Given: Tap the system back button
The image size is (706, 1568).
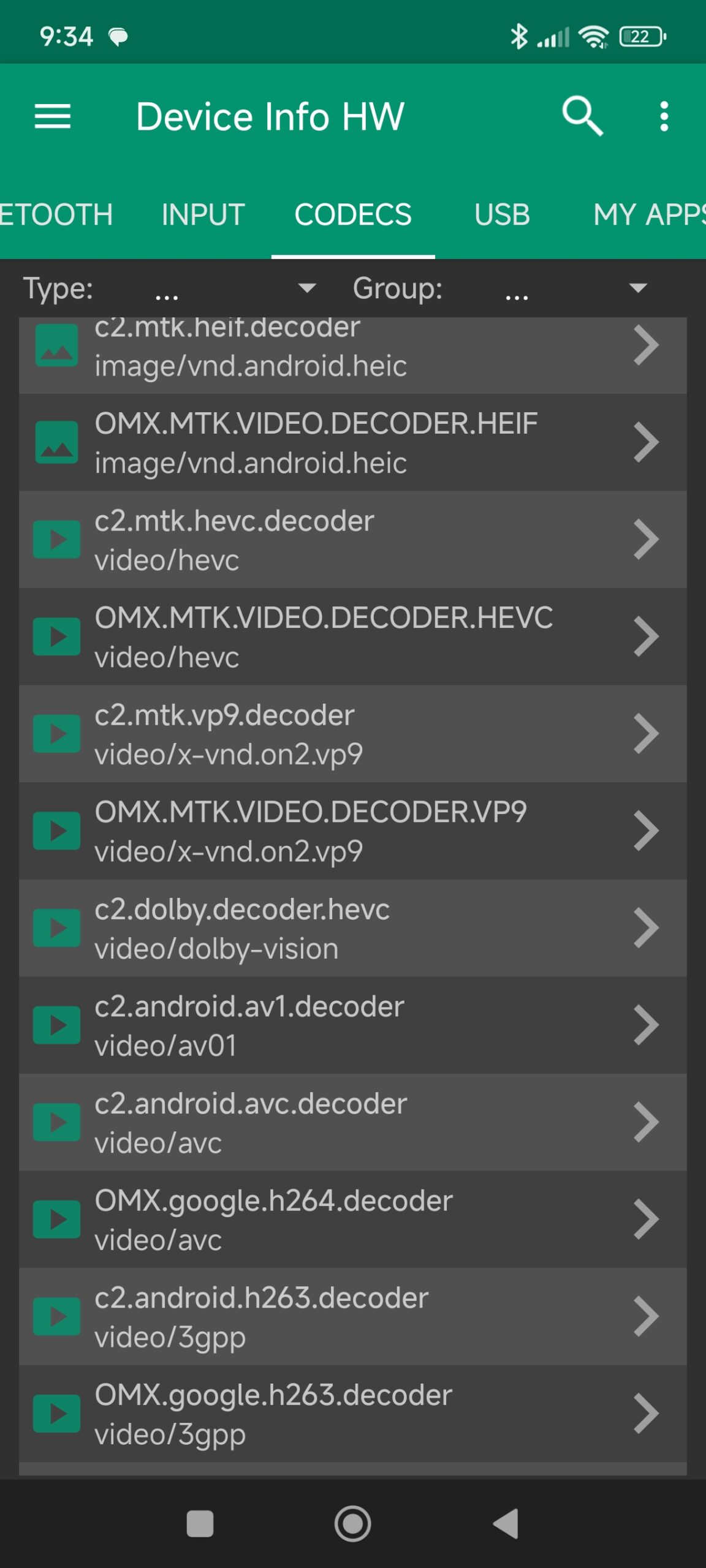Looking at the screenshot, I should (x=507, y=1523).
